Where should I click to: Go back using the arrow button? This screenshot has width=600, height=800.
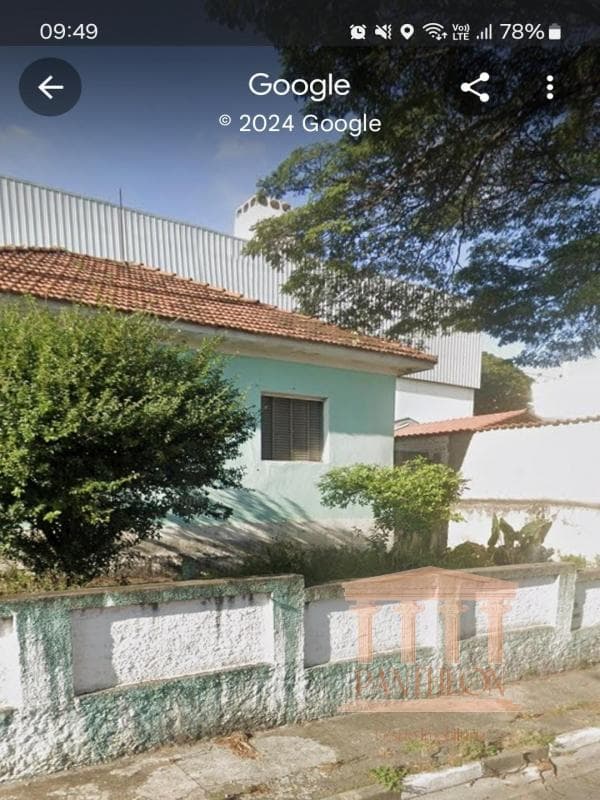pos(50,87)
